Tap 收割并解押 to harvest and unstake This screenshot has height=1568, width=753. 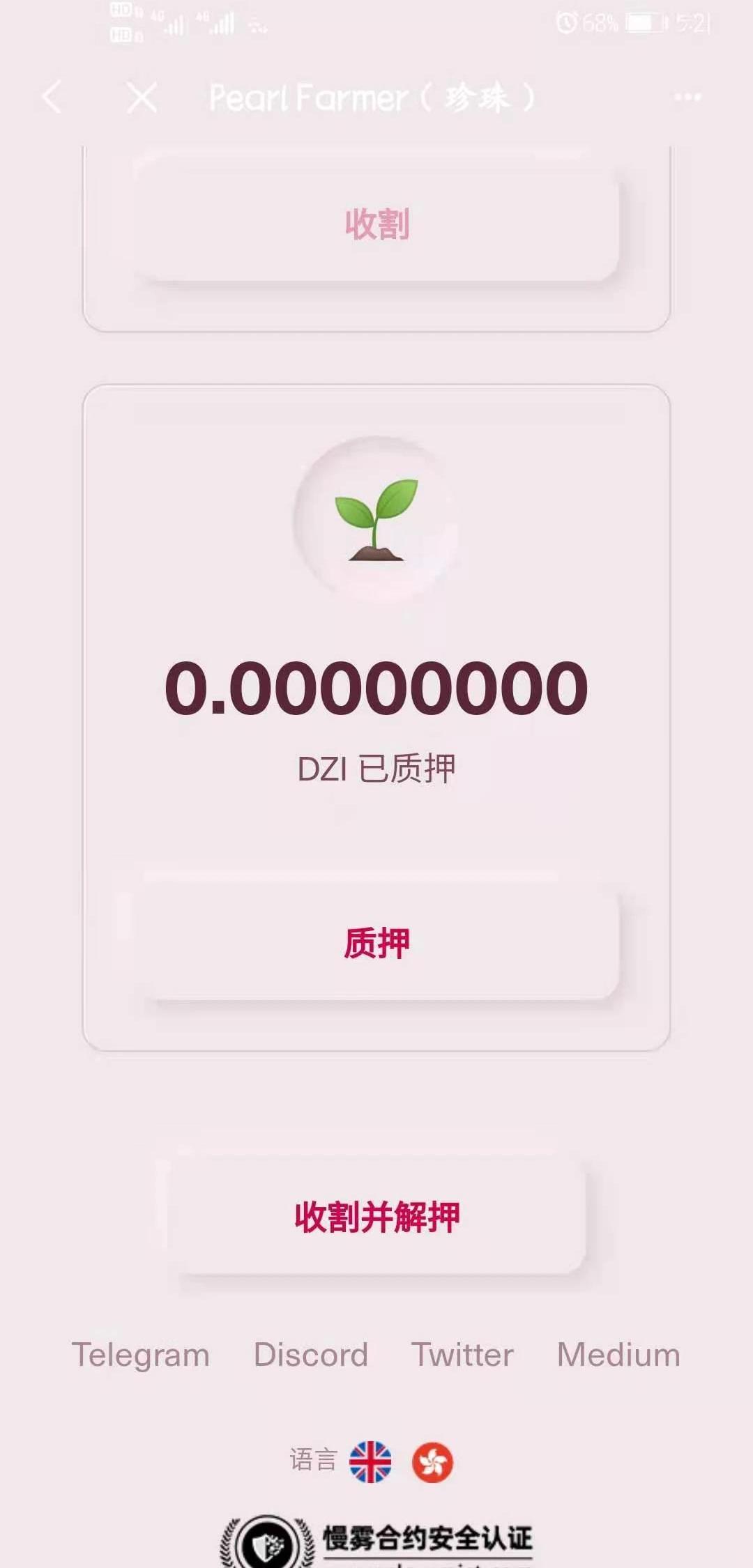(376, 1217)
